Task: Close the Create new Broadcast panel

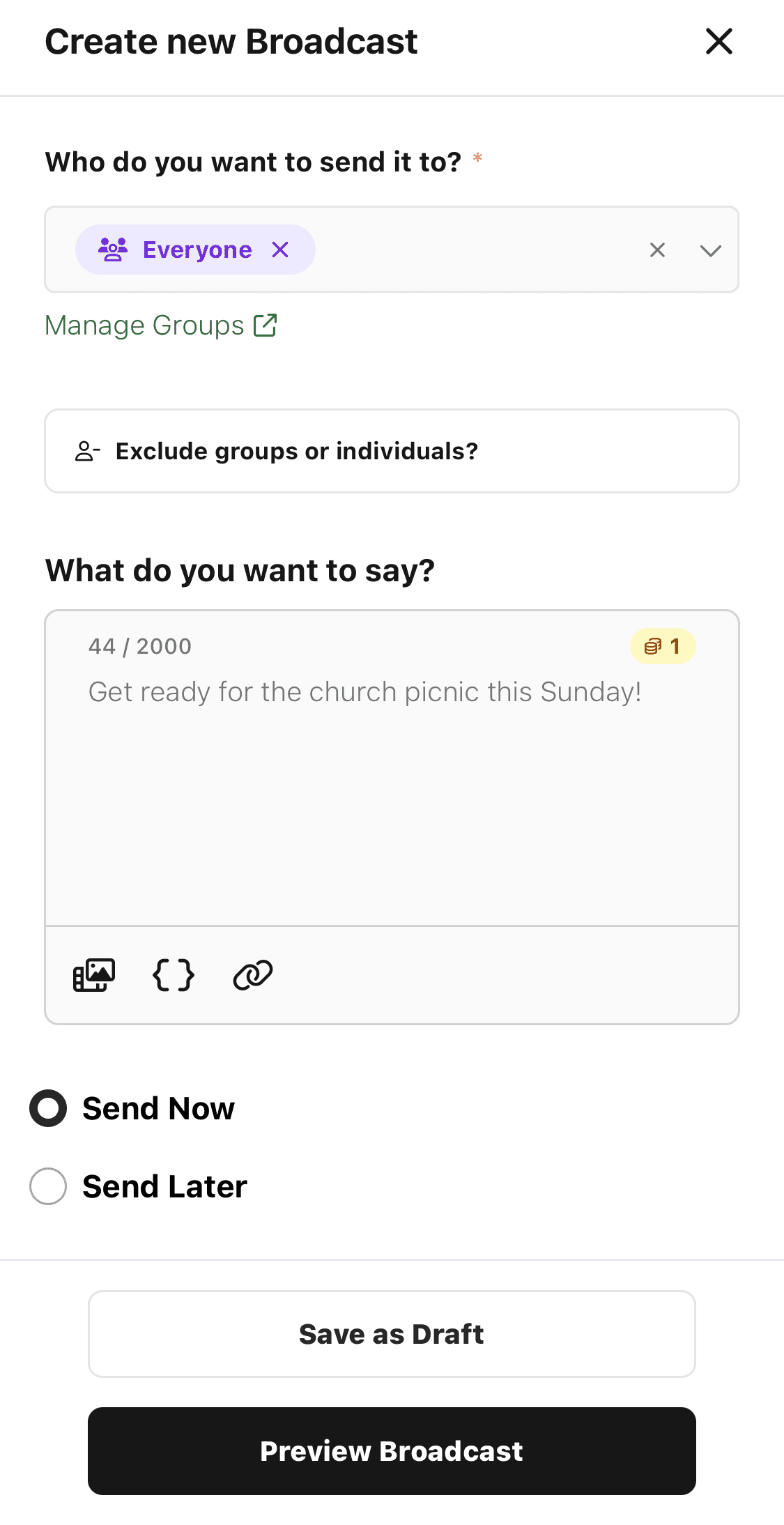Action: click(718, 41)
